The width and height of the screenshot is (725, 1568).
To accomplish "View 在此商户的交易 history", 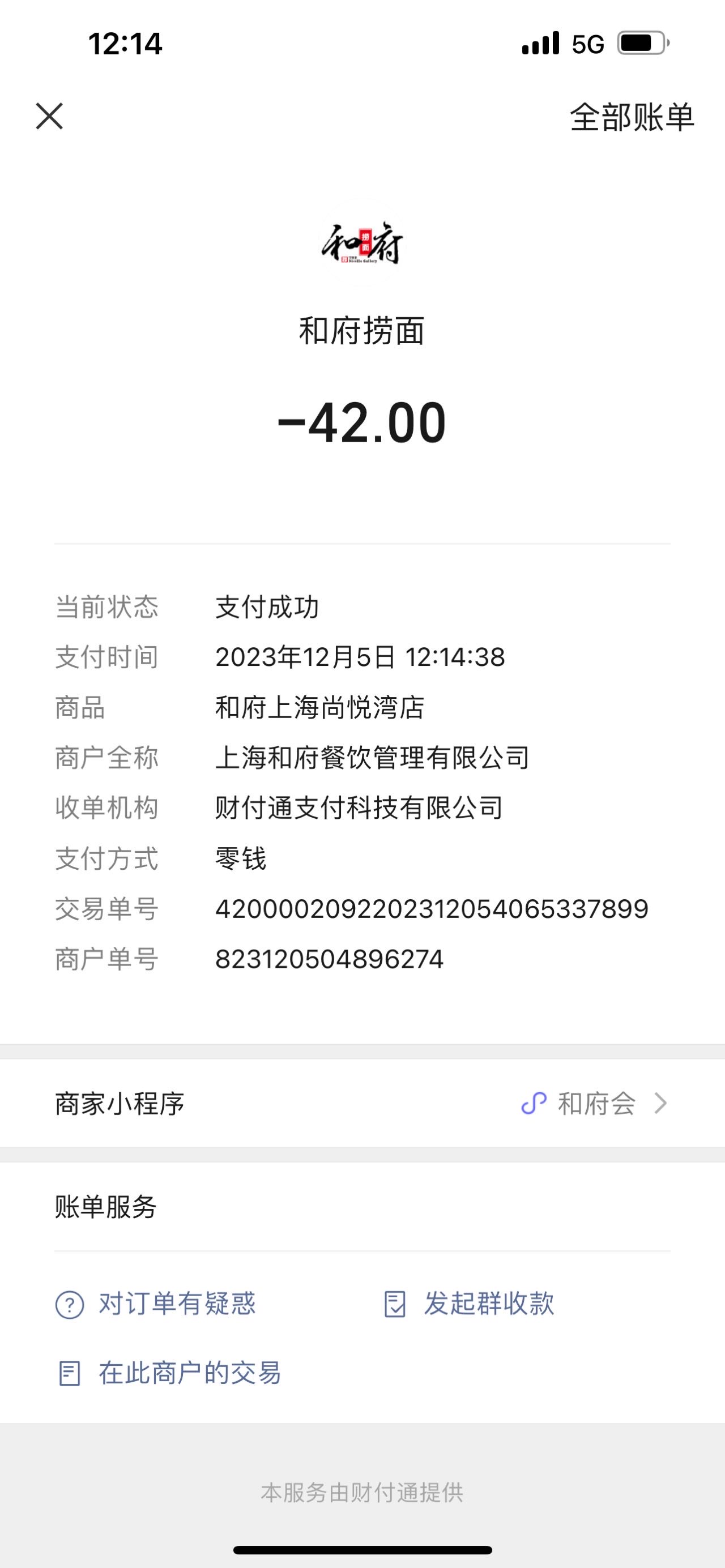I will tap(169, 1373).
